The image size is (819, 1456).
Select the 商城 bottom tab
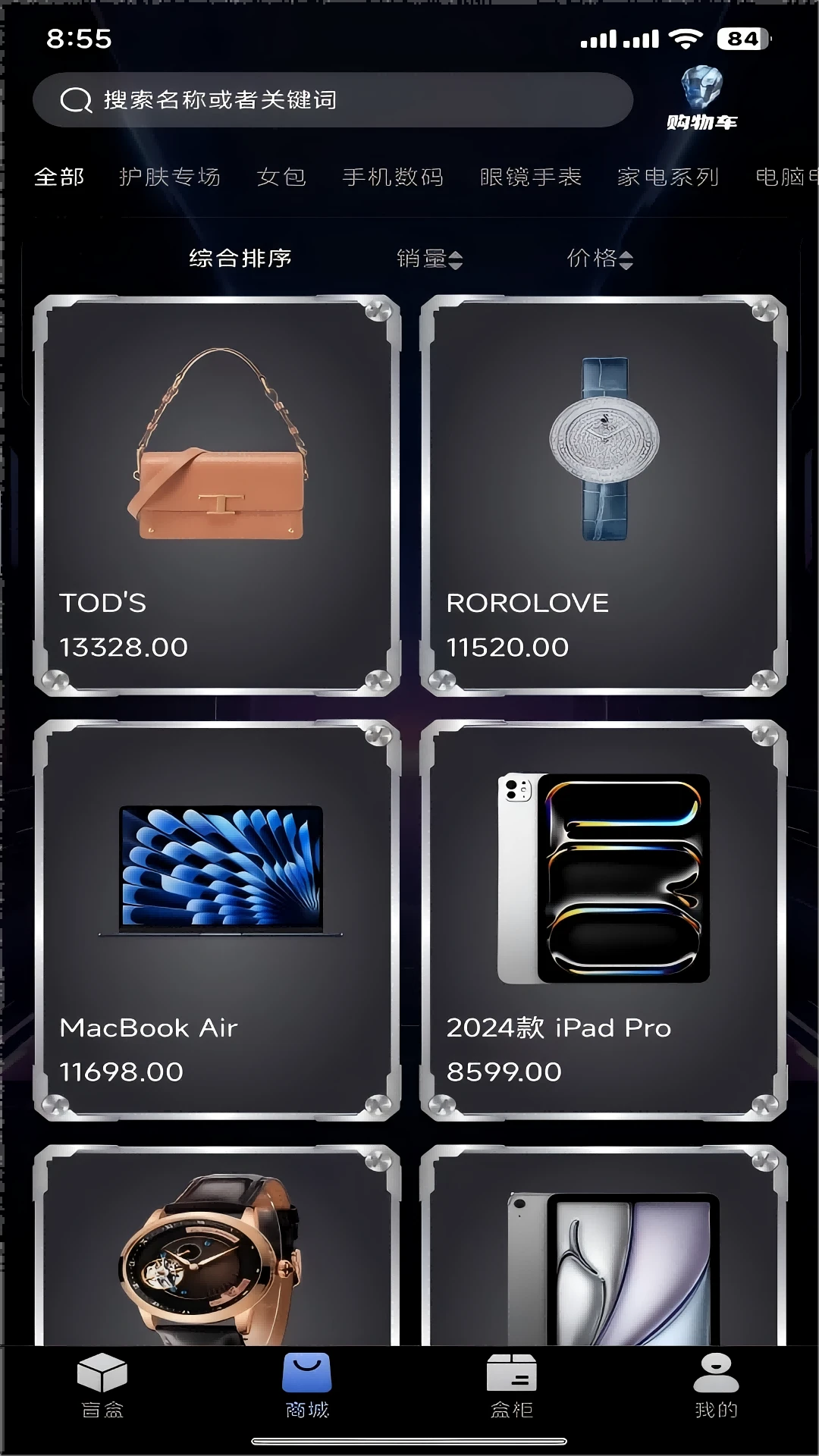pos(307,1385)
